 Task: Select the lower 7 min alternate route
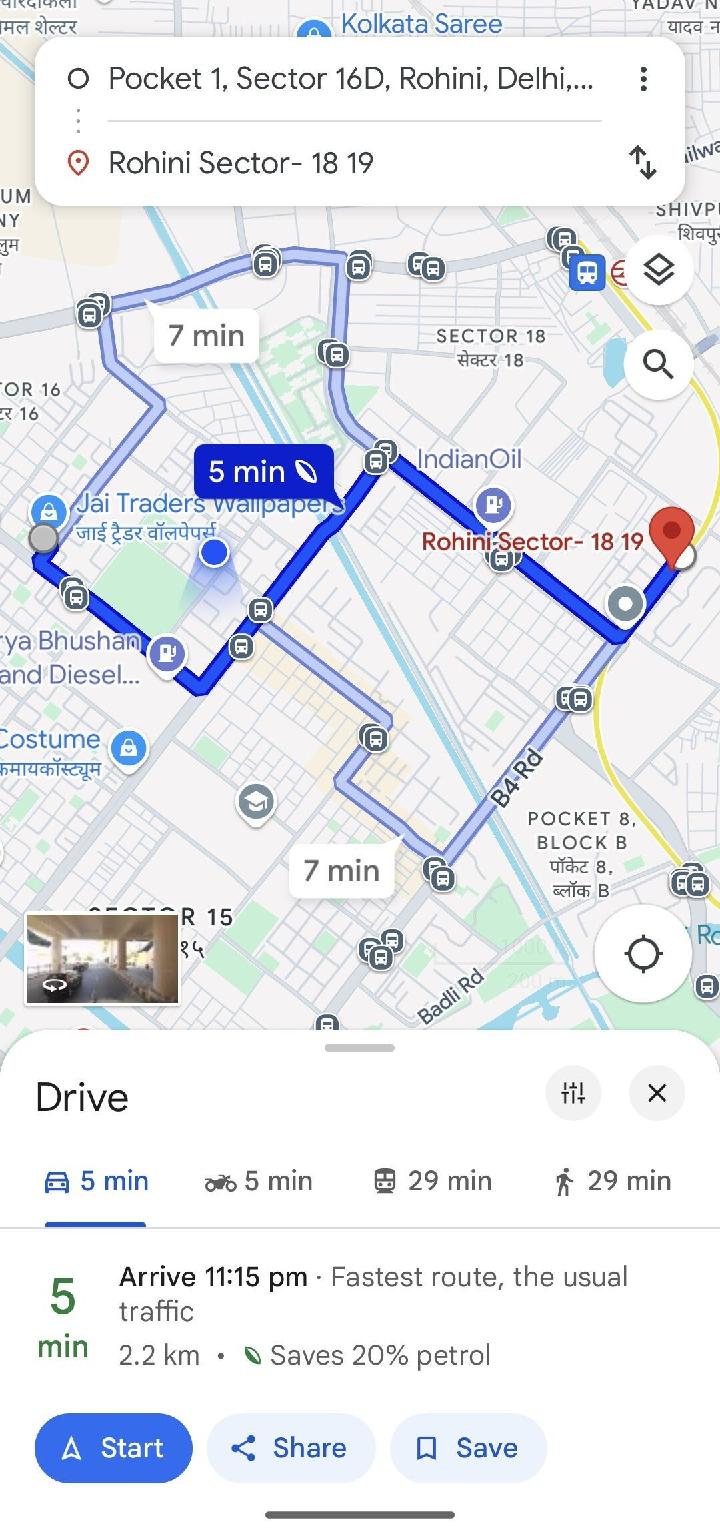[342, 871]
